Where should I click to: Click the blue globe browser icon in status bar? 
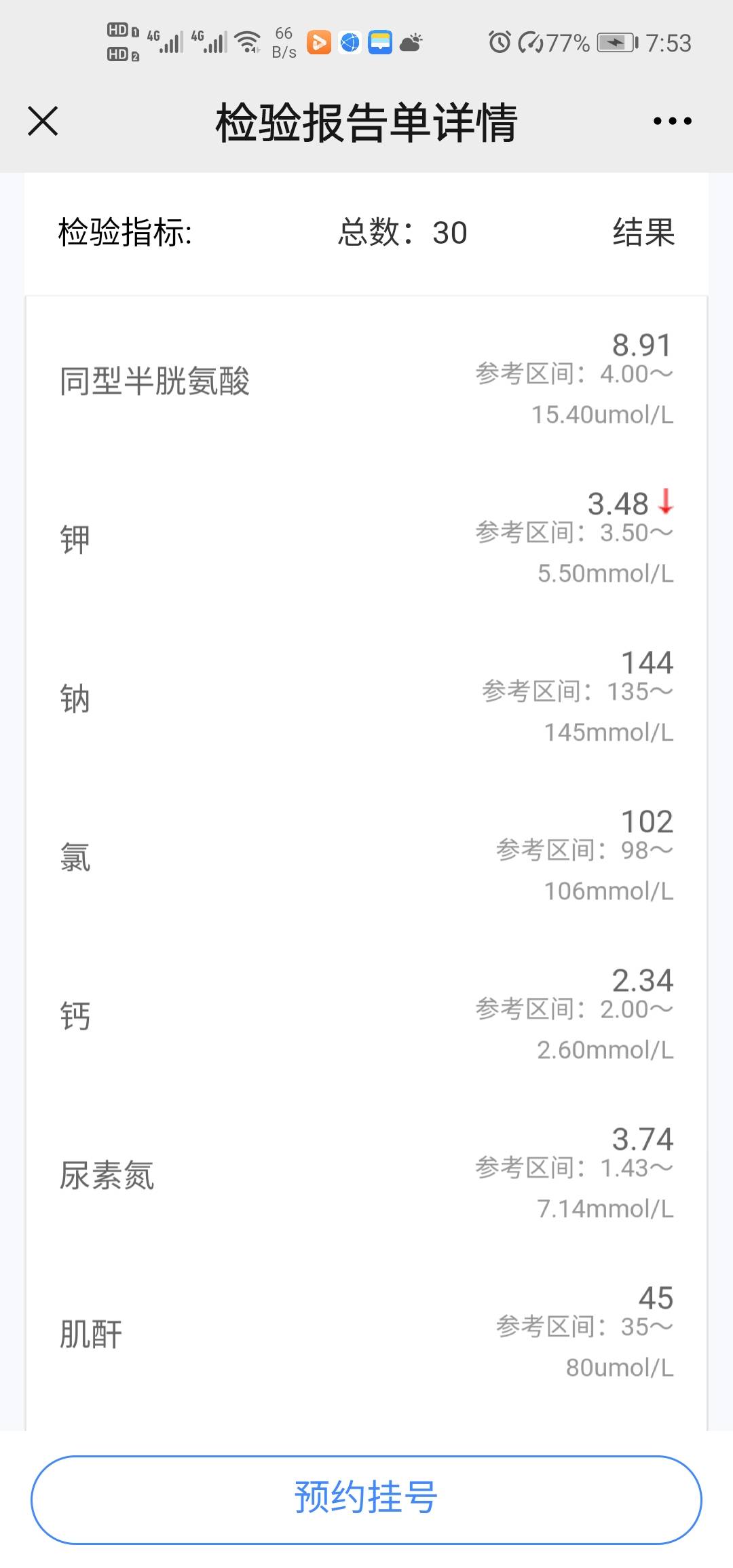click(349, 42)
